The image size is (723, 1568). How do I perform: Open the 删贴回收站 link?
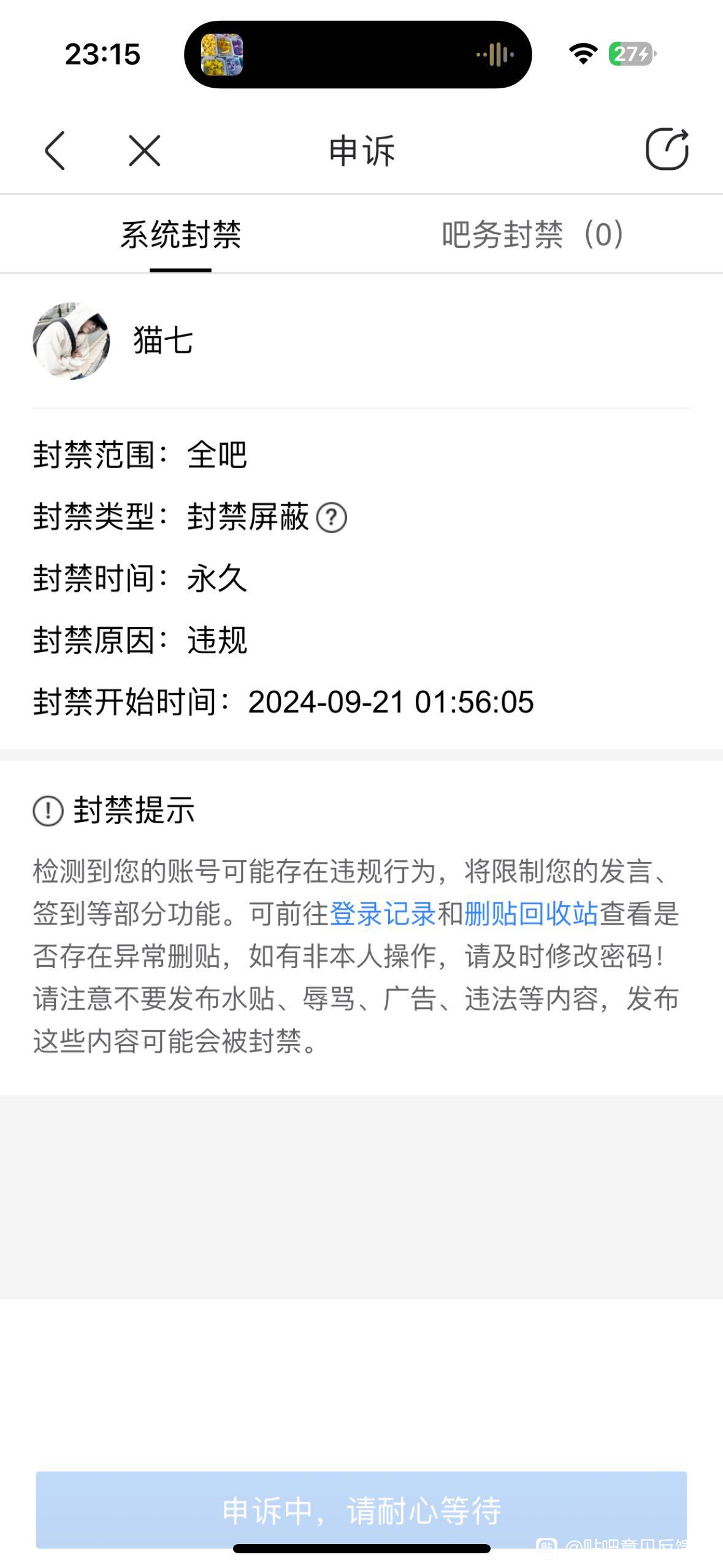[530, 913]
